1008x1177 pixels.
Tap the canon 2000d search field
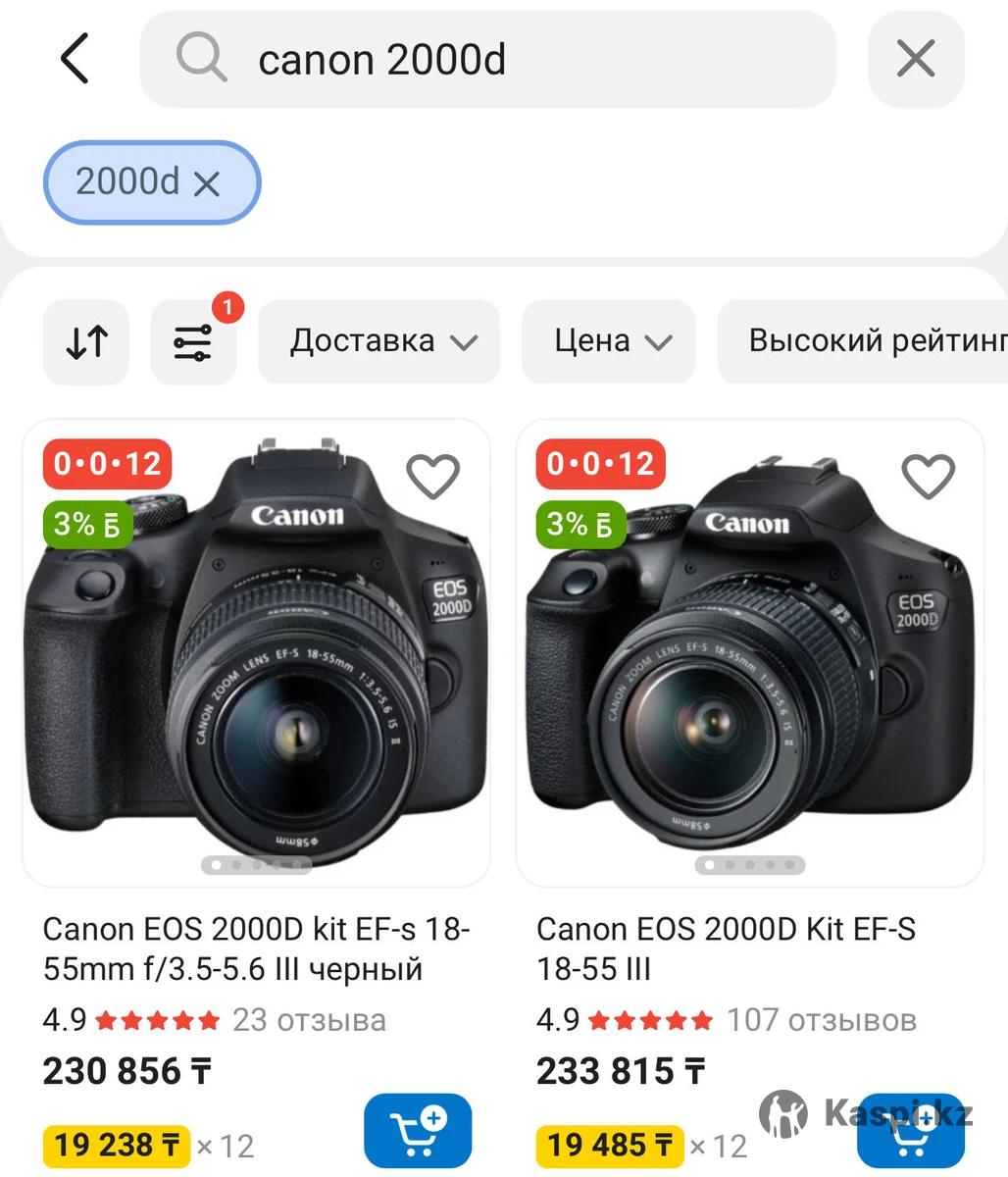click(487, 60)
